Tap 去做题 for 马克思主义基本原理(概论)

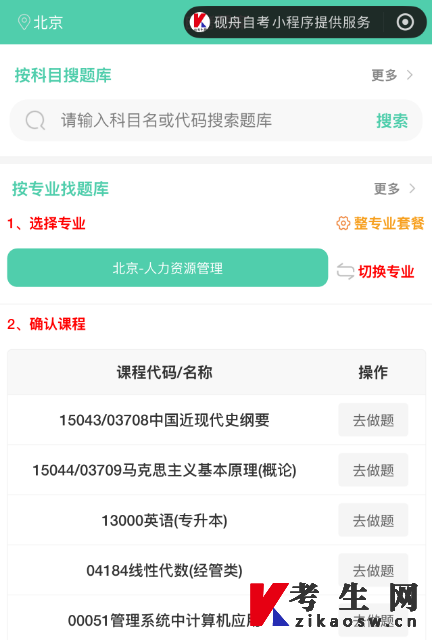point(373,470)
